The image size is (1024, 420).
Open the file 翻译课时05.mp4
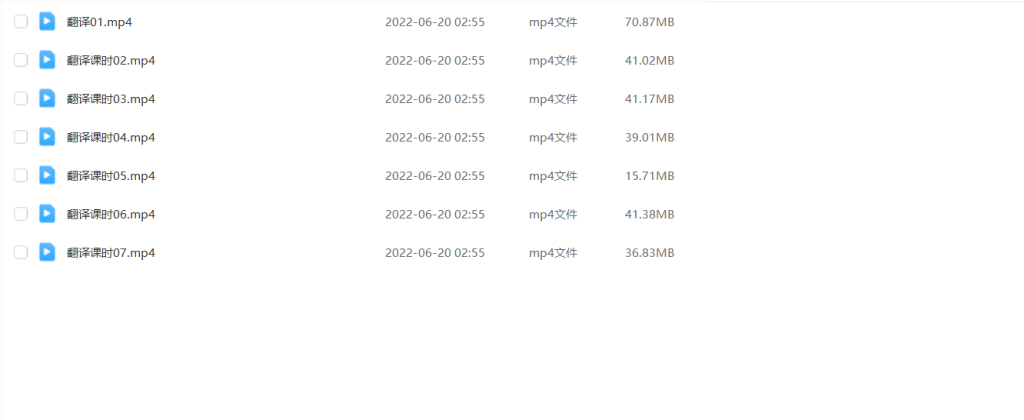(x=110, y=176)
